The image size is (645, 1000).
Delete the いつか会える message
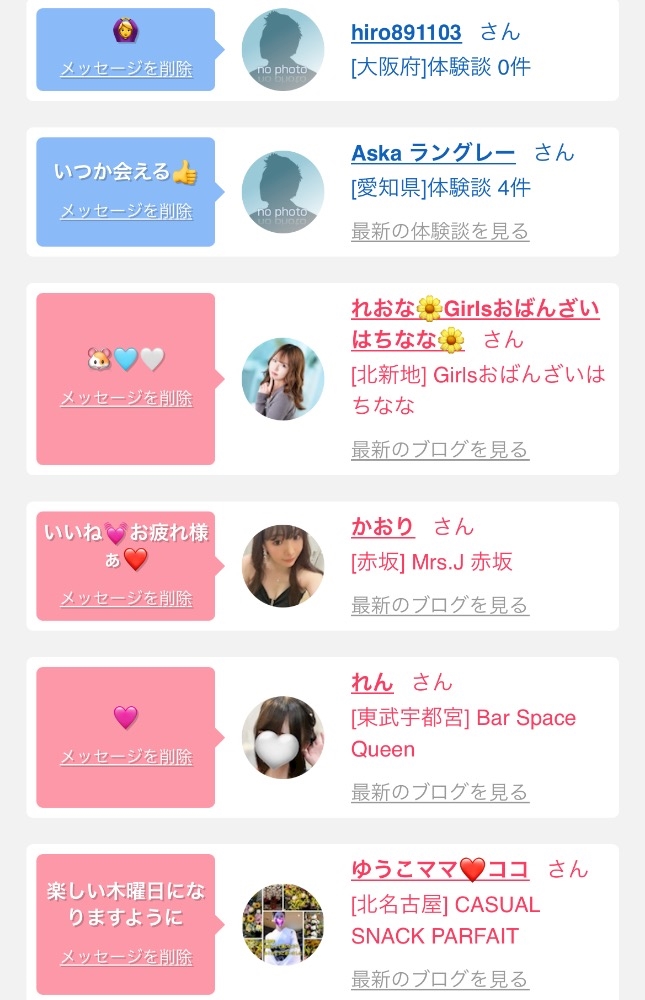(126, 211)
